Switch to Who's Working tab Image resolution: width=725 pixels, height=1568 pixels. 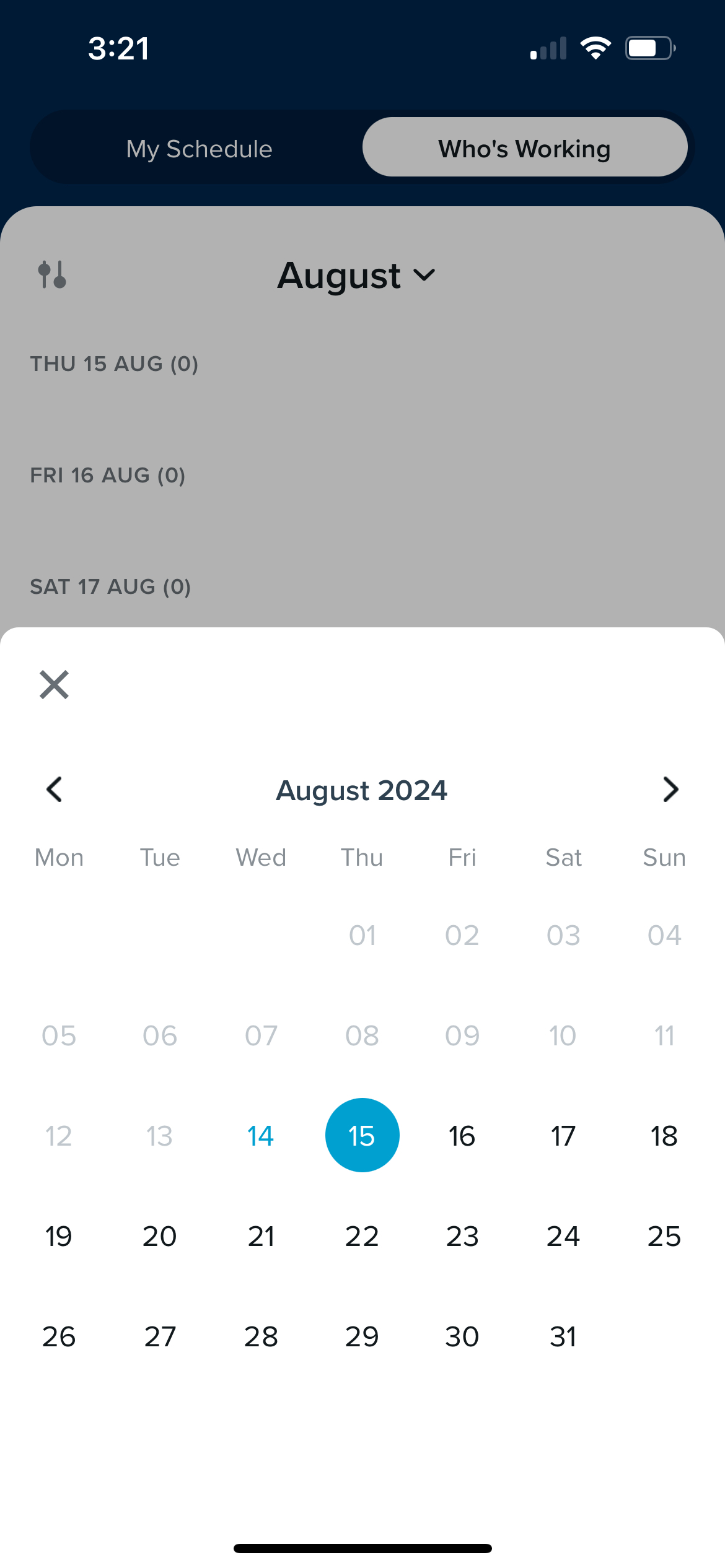pos(524,149)
